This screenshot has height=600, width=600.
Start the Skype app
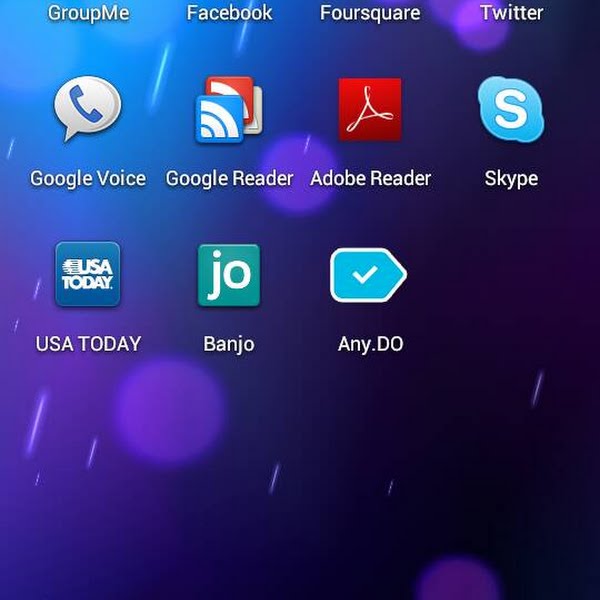coord(511,110)
